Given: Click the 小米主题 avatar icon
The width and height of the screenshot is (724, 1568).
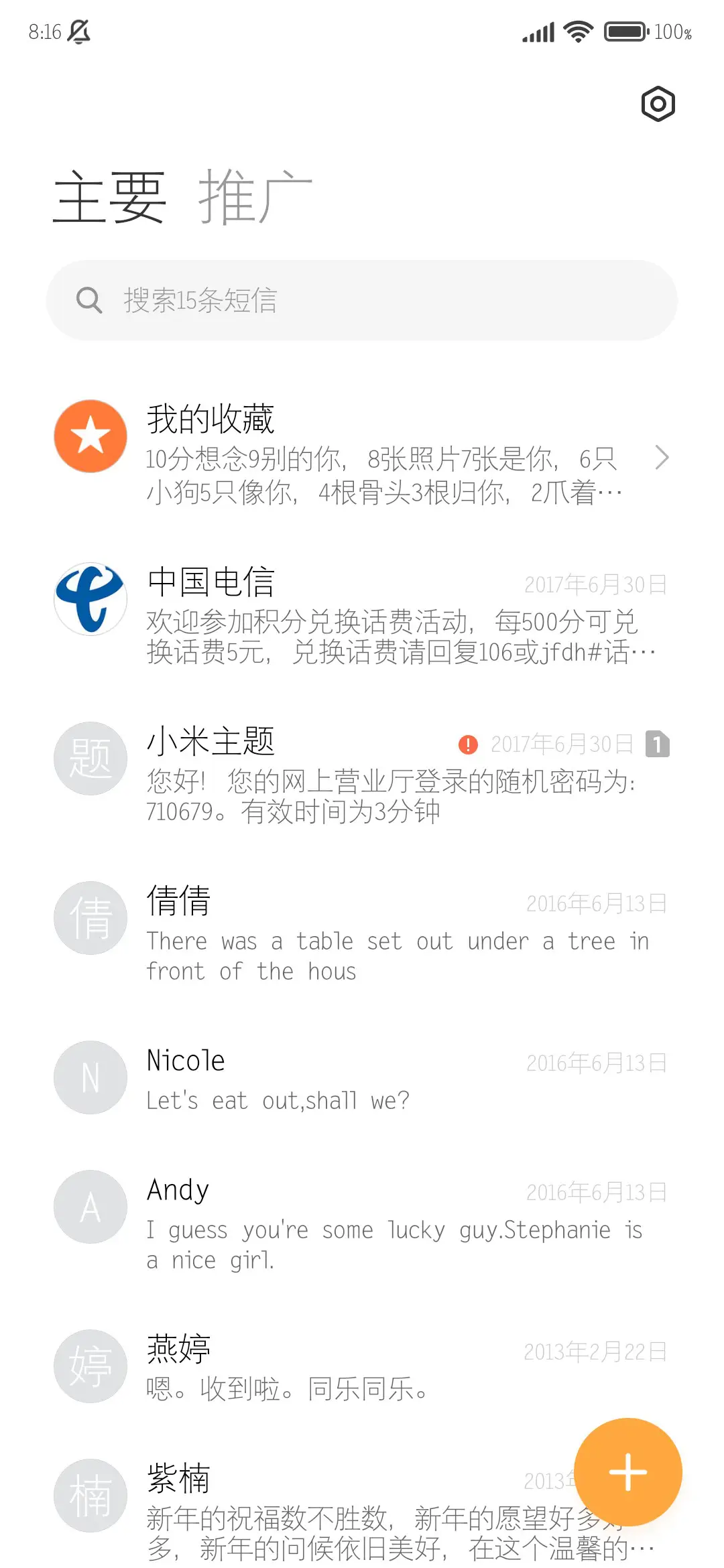Looking at the screenshot, I should click(90, 757).
